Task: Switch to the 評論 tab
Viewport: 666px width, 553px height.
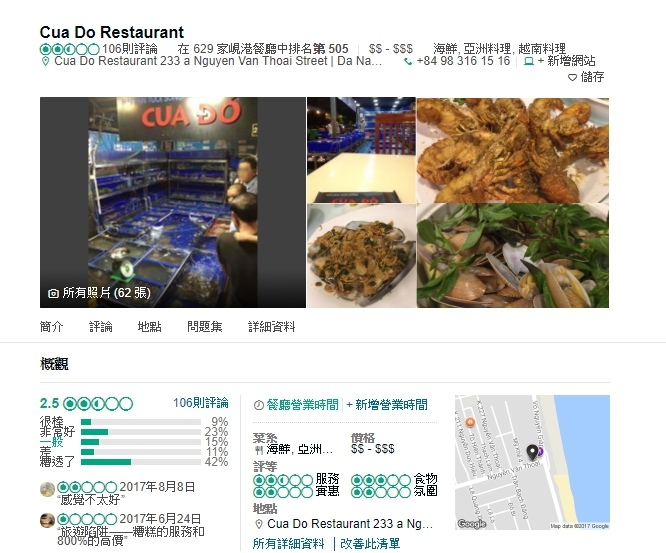Action: click(101, 327)
